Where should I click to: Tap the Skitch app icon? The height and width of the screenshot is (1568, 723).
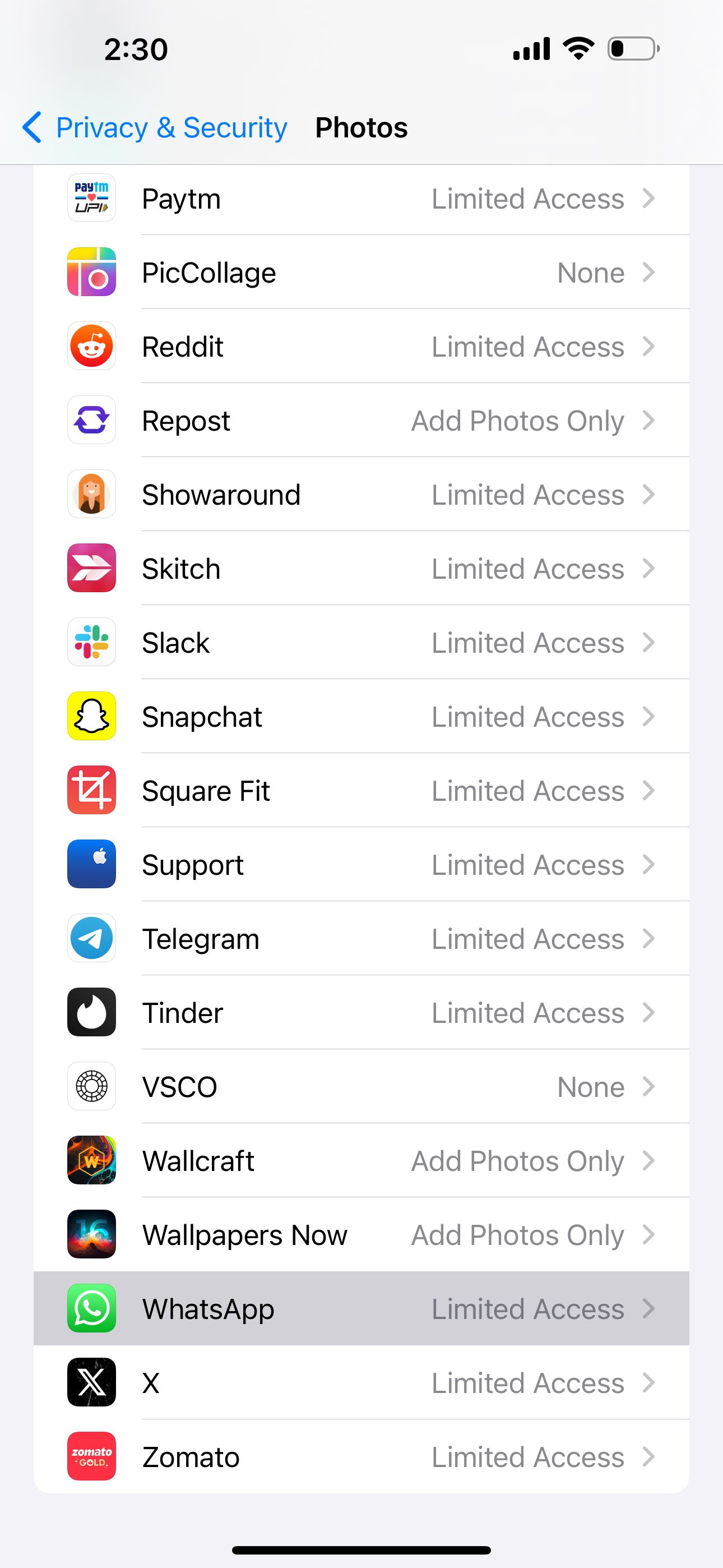coord(91,568)
